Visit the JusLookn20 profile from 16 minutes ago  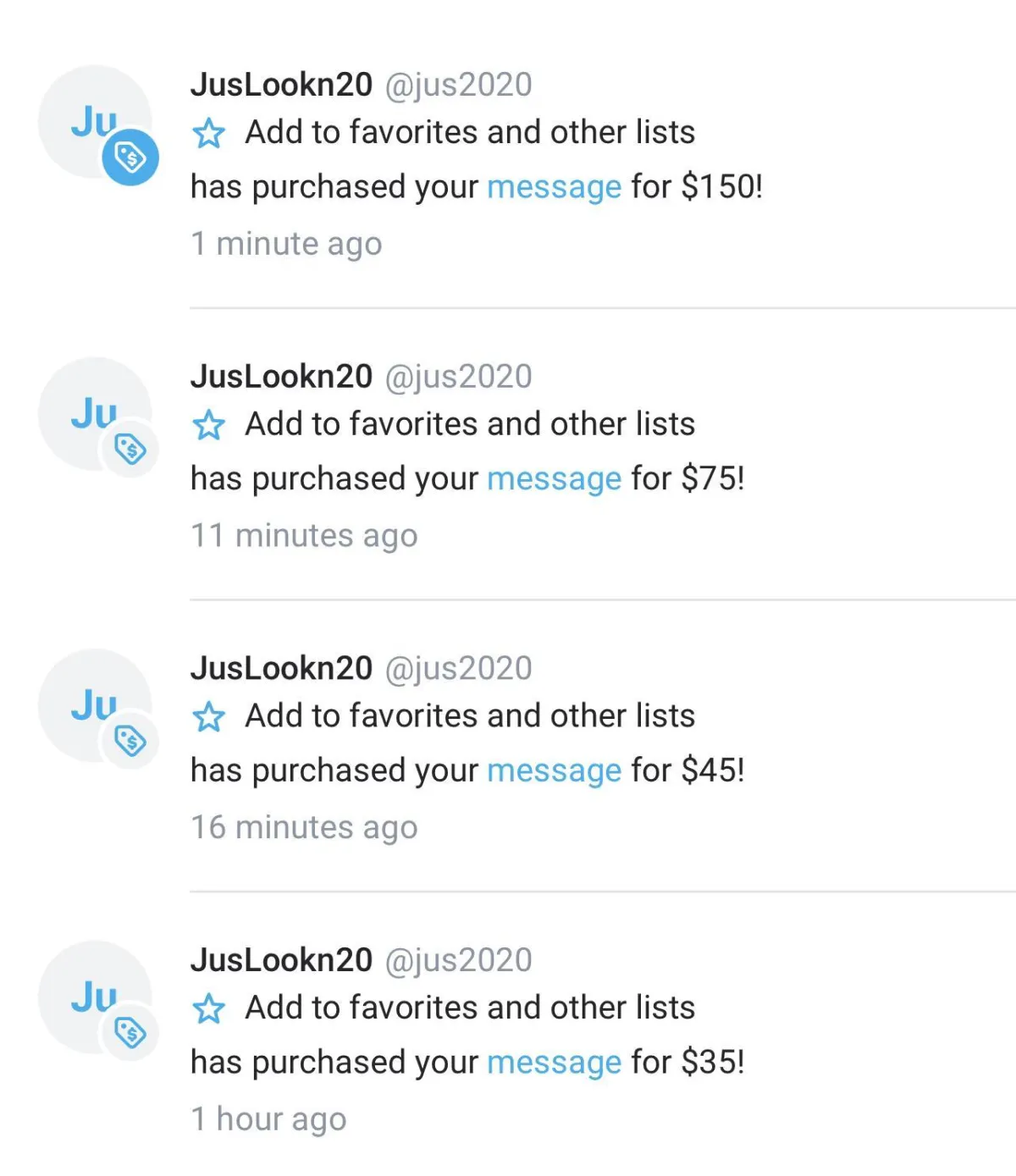pos(281,669)
